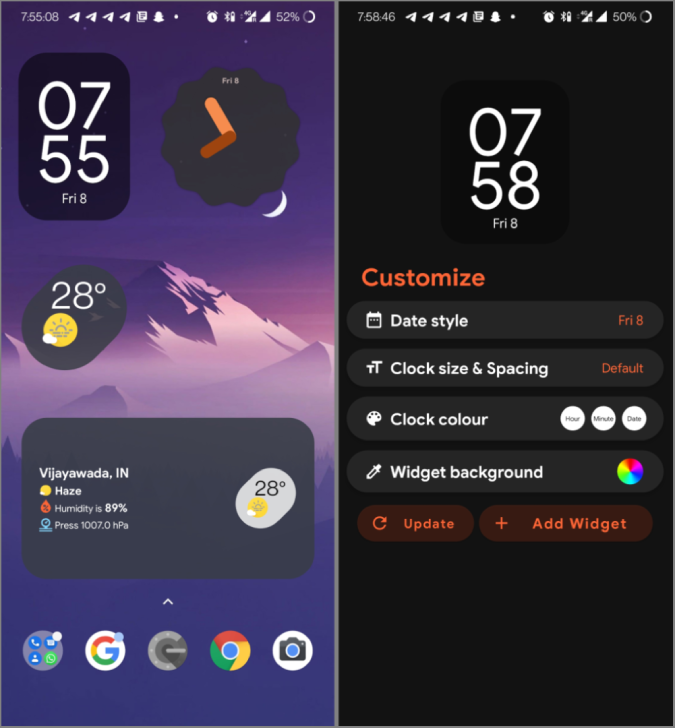The height and width of the screenshot is (728, 675).
Task: Open the Camera app
Action: (292, 651)
